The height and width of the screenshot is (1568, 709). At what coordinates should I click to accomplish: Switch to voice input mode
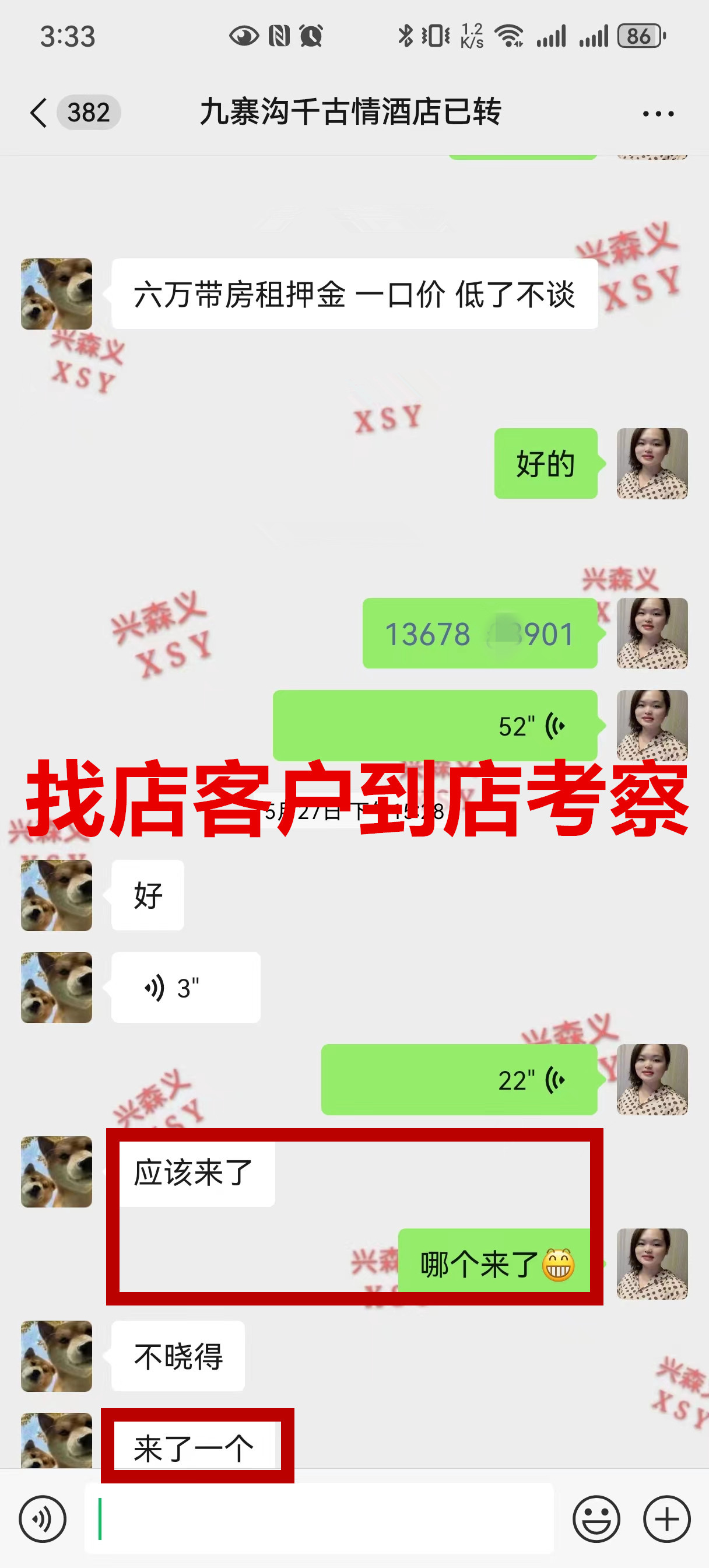(x=42, y=1518)
